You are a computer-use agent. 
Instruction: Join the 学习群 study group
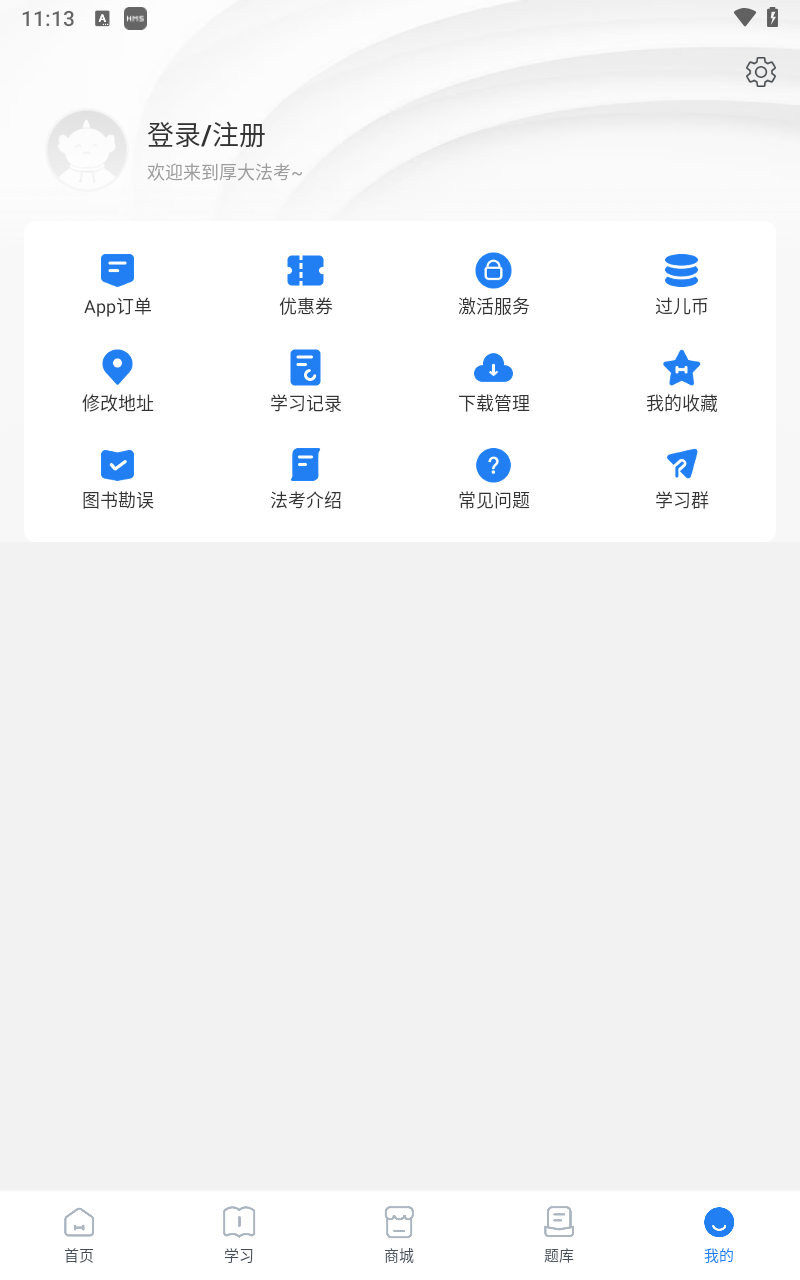(682, 479)
